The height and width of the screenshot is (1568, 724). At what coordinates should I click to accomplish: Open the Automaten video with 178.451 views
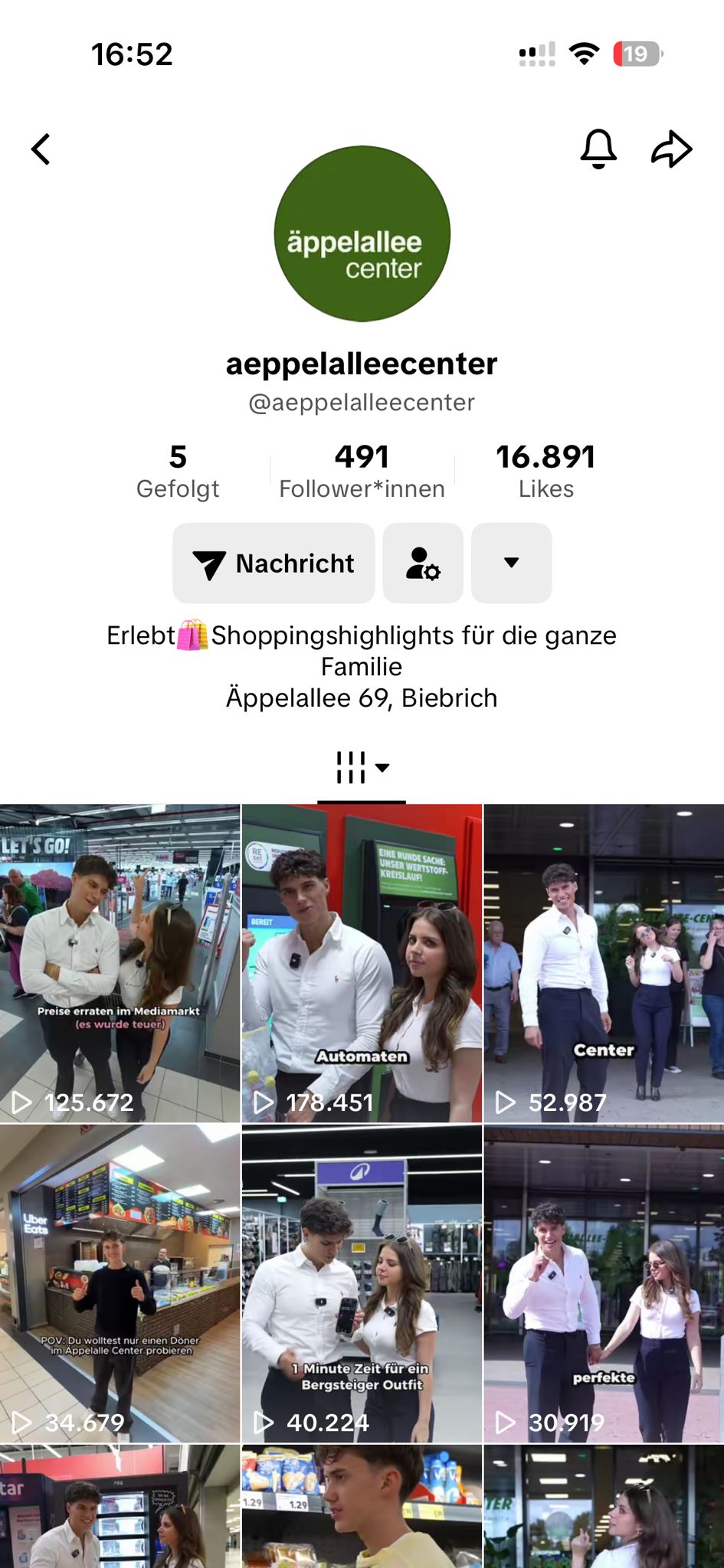[x=362, y=963]
